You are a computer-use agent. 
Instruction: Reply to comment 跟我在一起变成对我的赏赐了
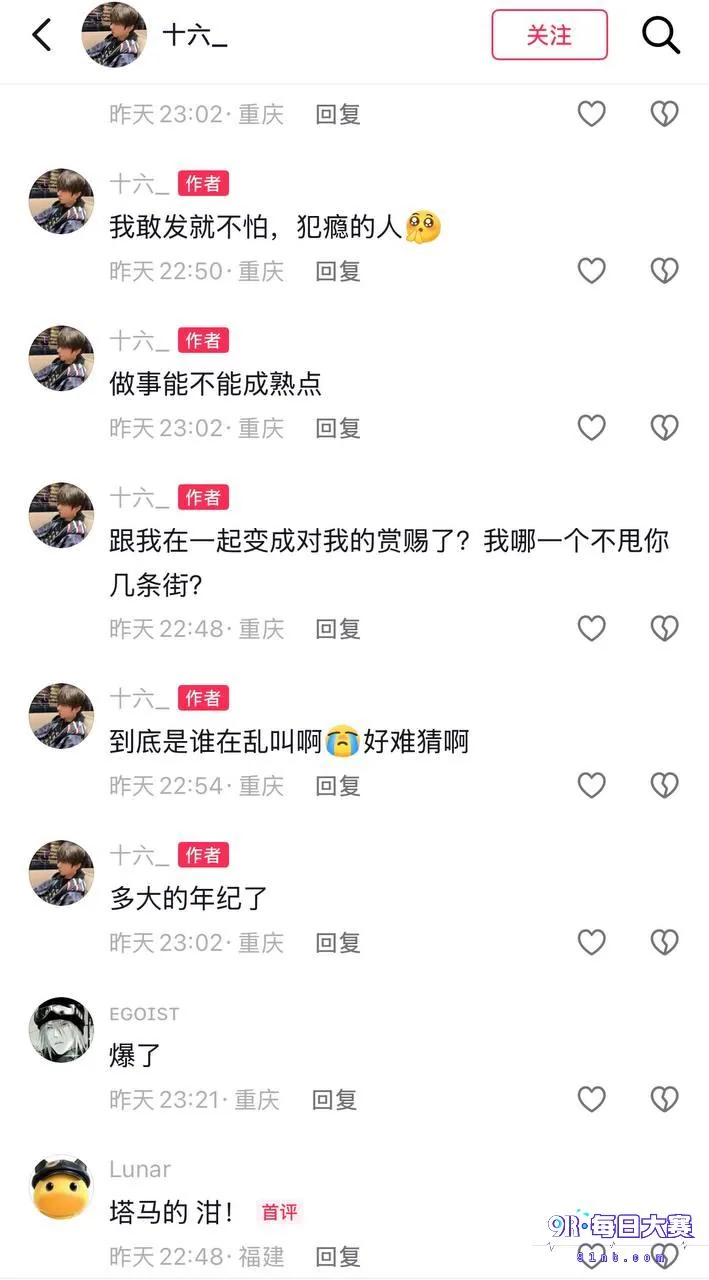tap(338, 629)
